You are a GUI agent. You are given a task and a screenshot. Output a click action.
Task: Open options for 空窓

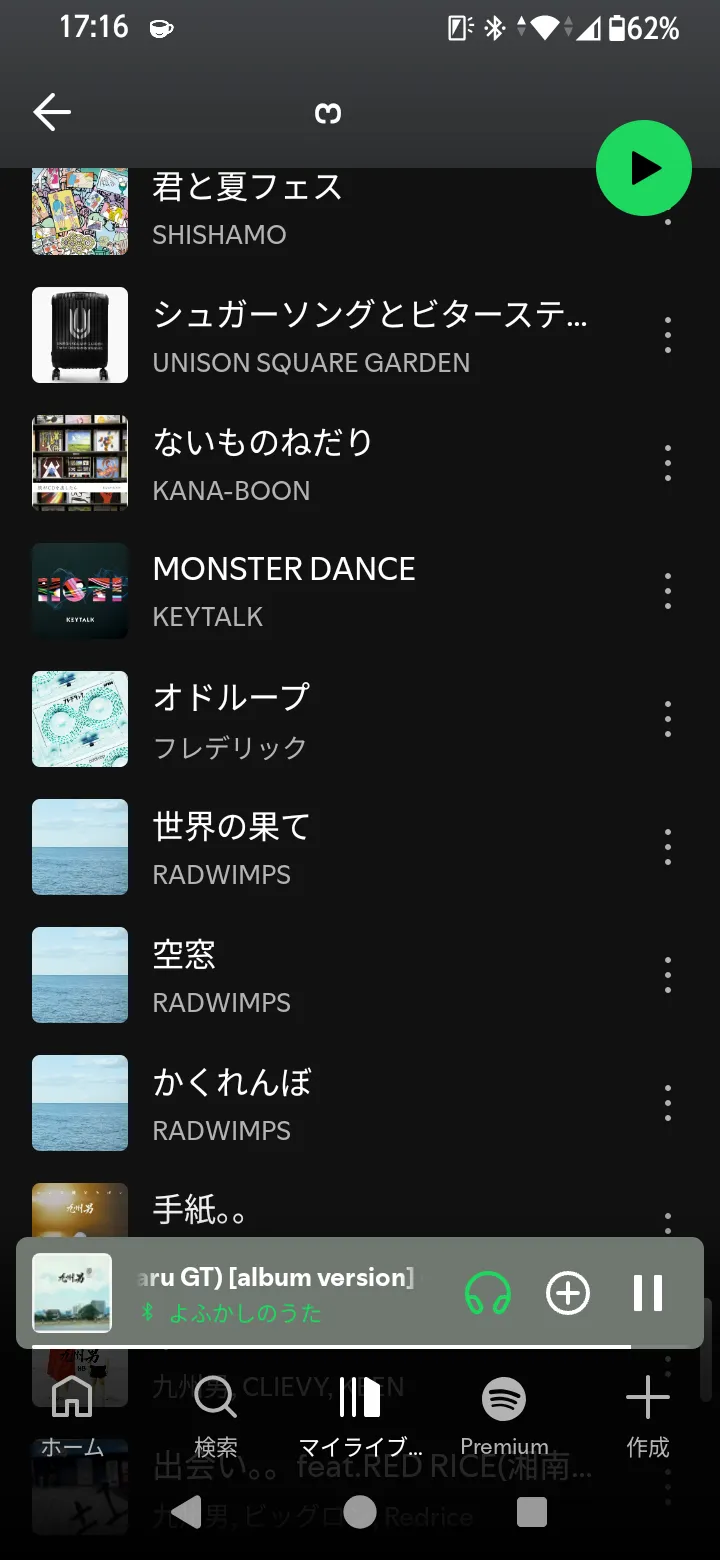(668, 976)
